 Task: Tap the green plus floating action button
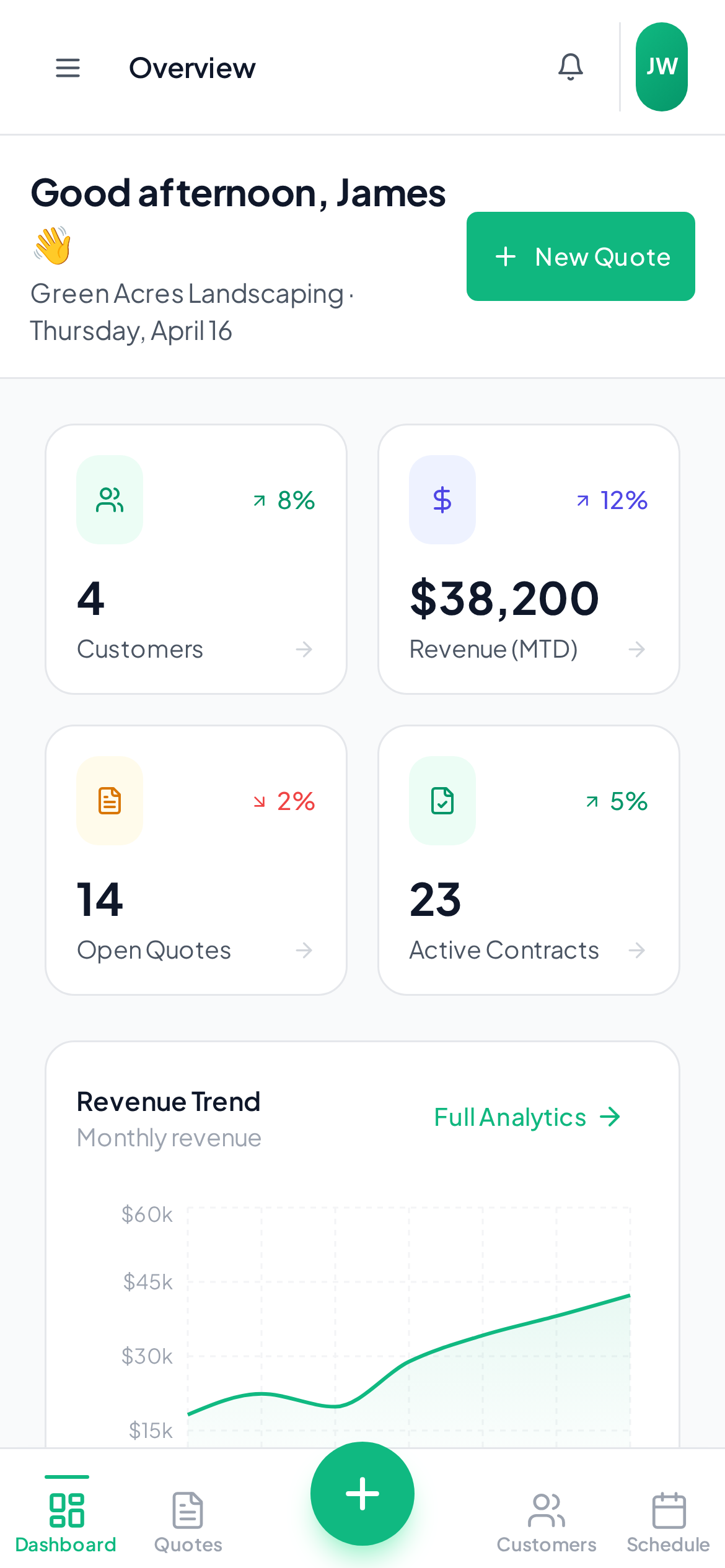pos(362,1494)
